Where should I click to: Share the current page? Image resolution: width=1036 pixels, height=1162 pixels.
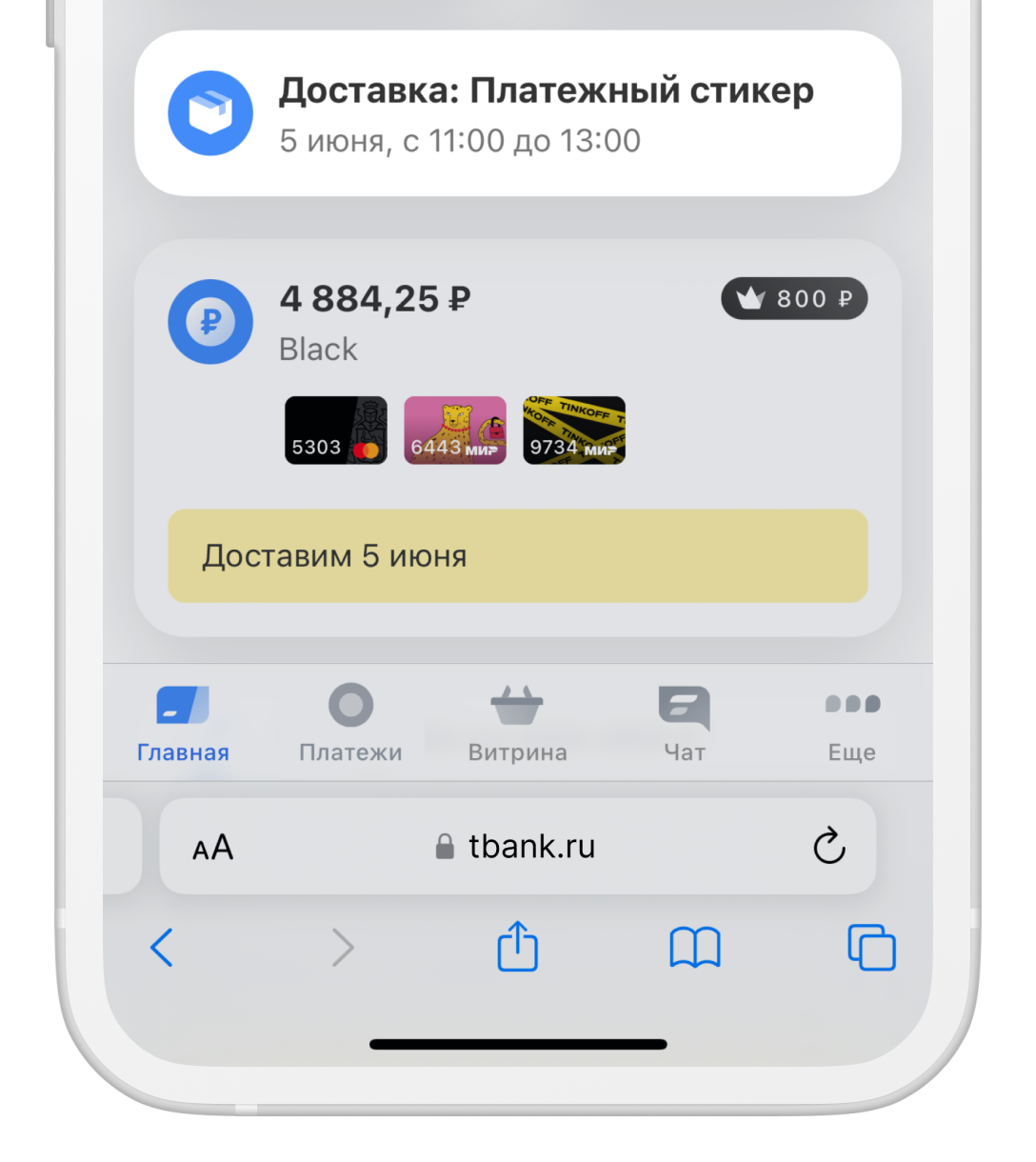click(517, 947)
